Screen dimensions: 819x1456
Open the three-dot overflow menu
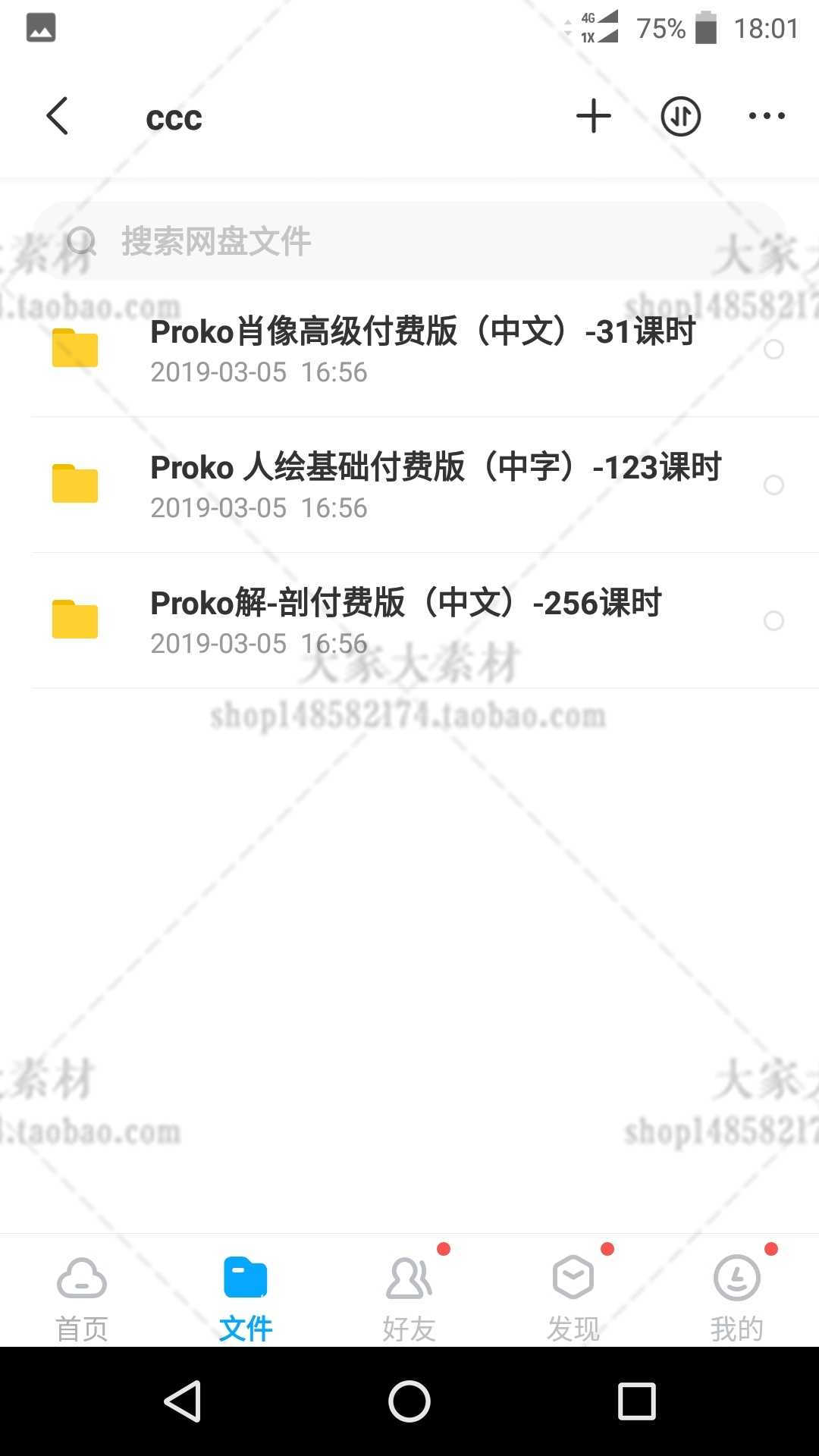pos(767,117)
